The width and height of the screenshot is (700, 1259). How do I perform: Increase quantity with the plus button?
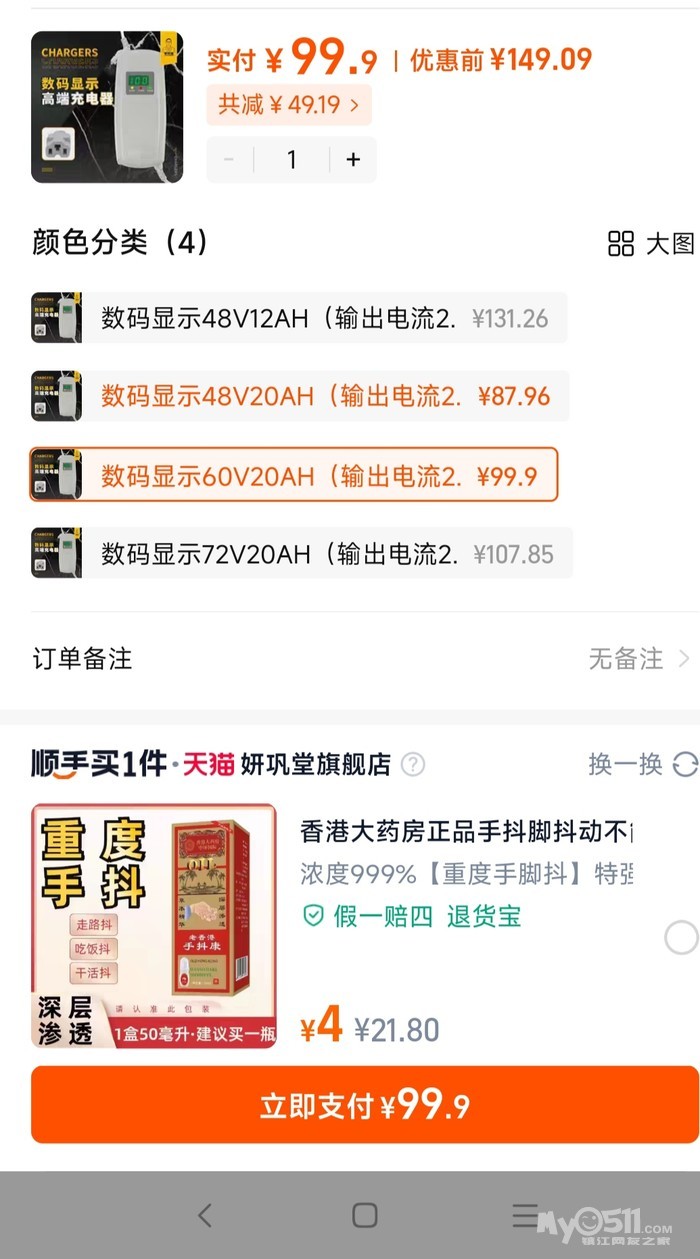[x=353, y=160]
